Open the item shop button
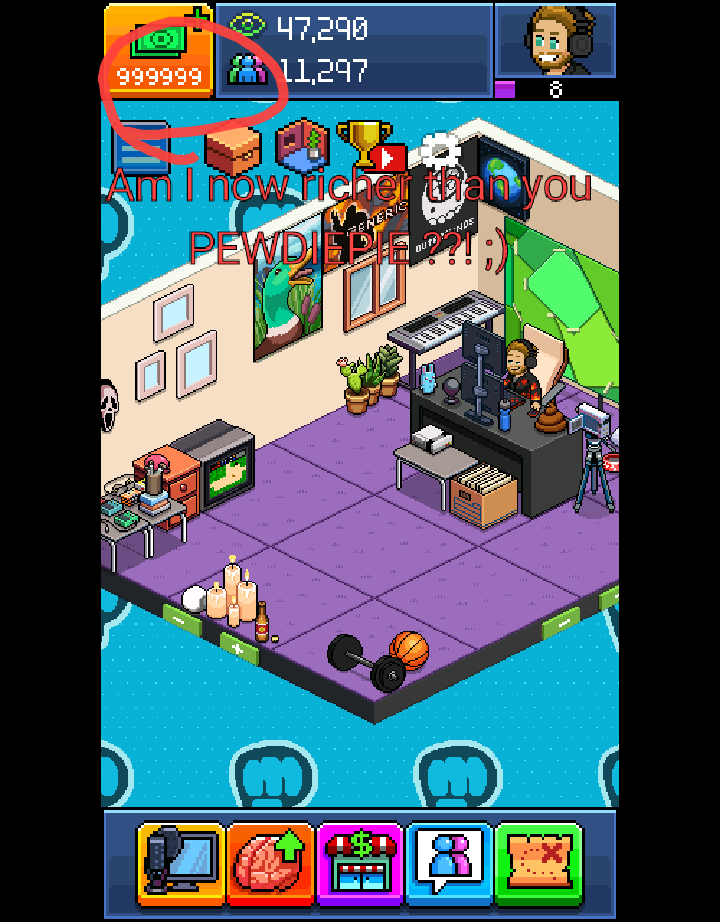The height and width of the screenshot is (922, 720). (360, 863)
